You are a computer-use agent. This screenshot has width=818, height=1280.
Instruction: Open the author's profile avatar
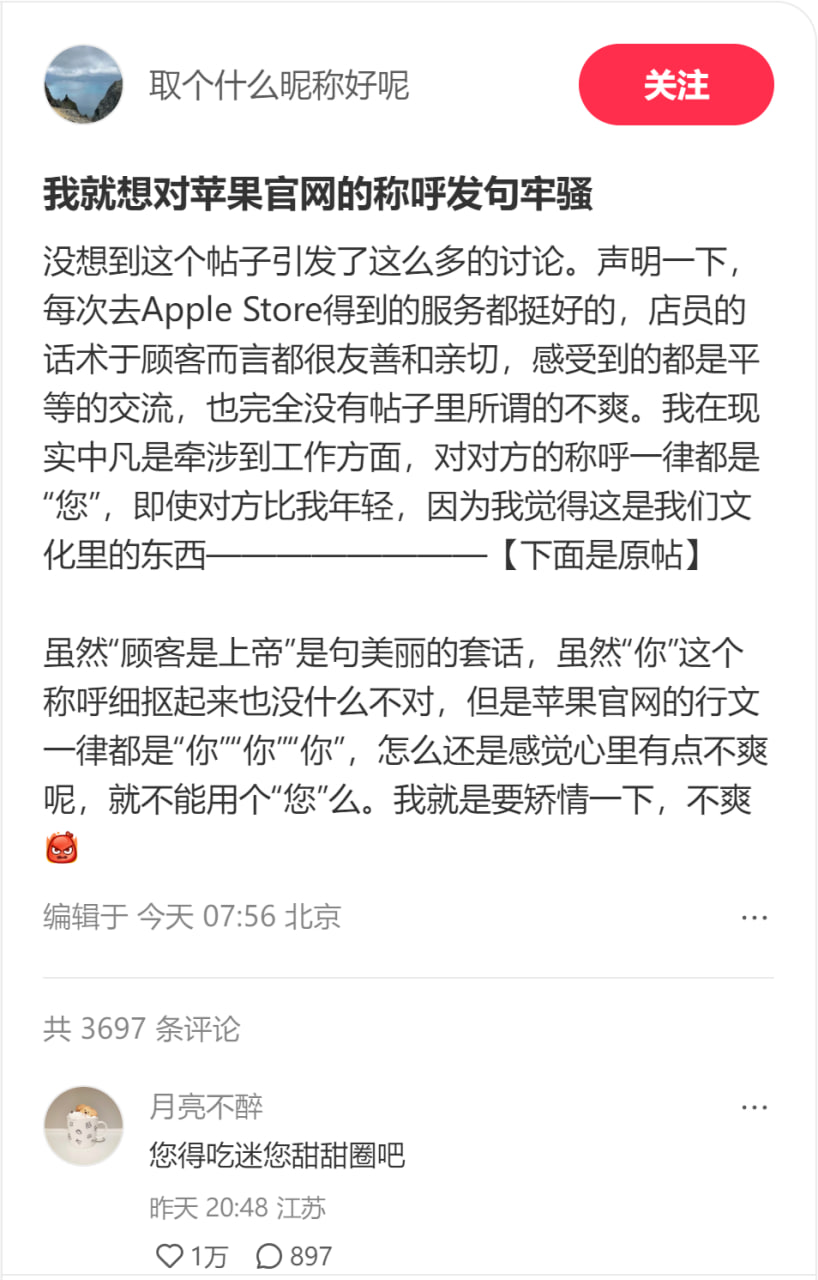85,85
